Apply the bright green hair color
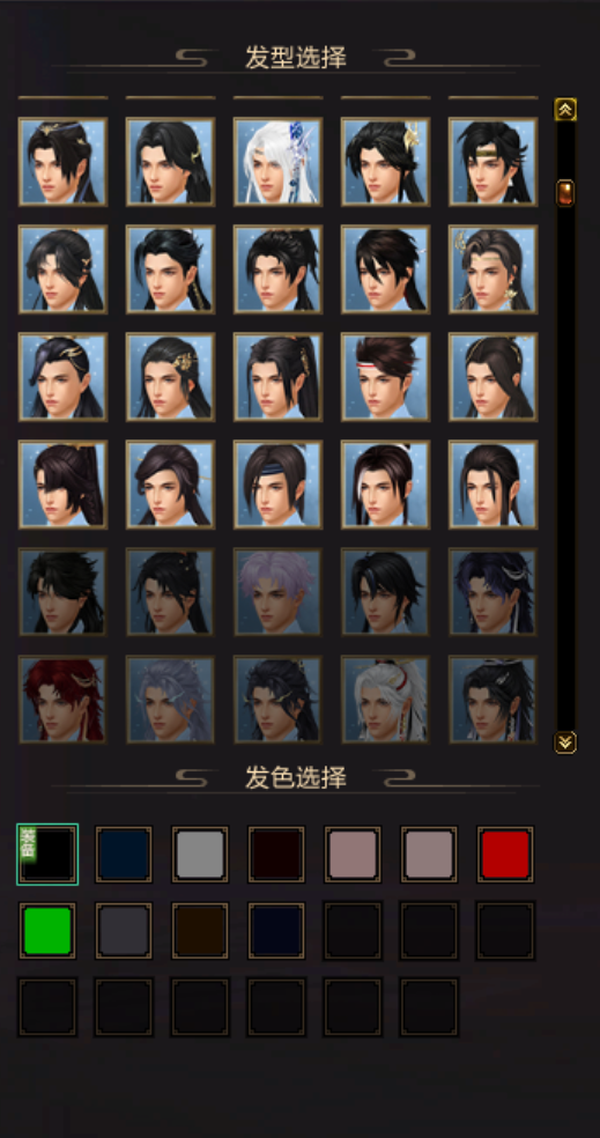Image resolution: width=600 pixels, height=1138 pixels. click(47, 930)
